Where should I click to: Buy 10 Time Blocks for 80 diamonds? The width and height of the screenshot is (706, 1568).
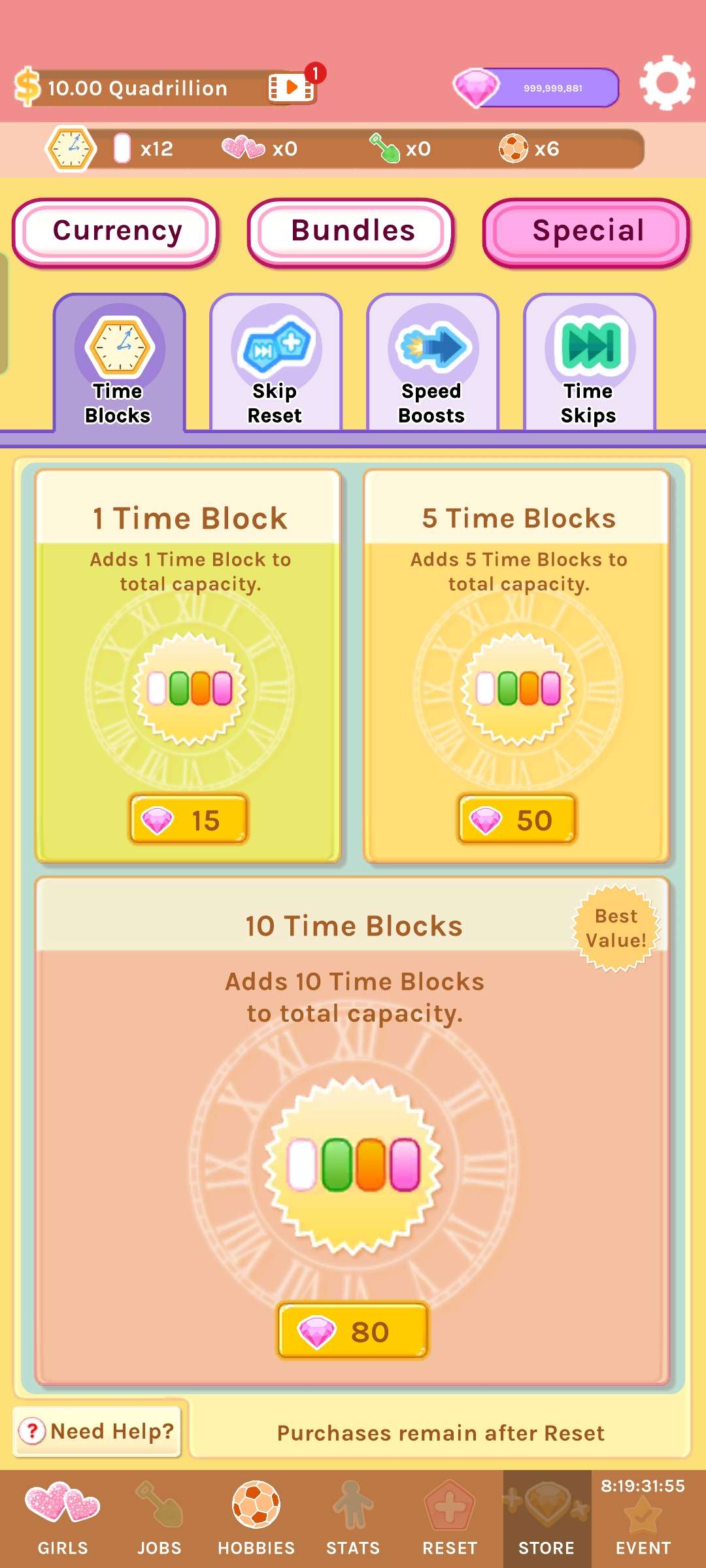(x=353, y=1331)
